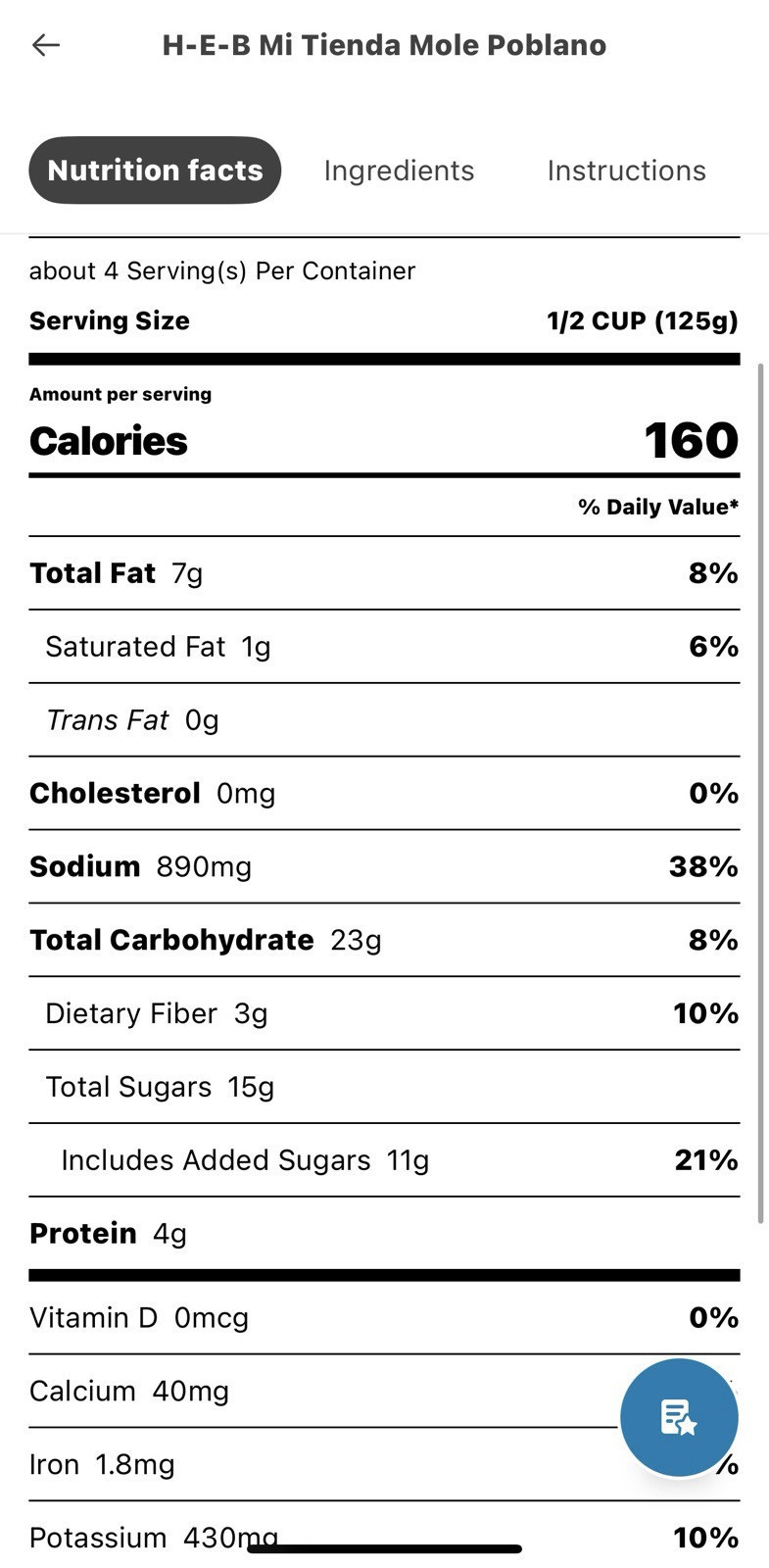Select the Nutrition facts tab
The width and height of the screenshot is (769, 1568).
(155, 171)
